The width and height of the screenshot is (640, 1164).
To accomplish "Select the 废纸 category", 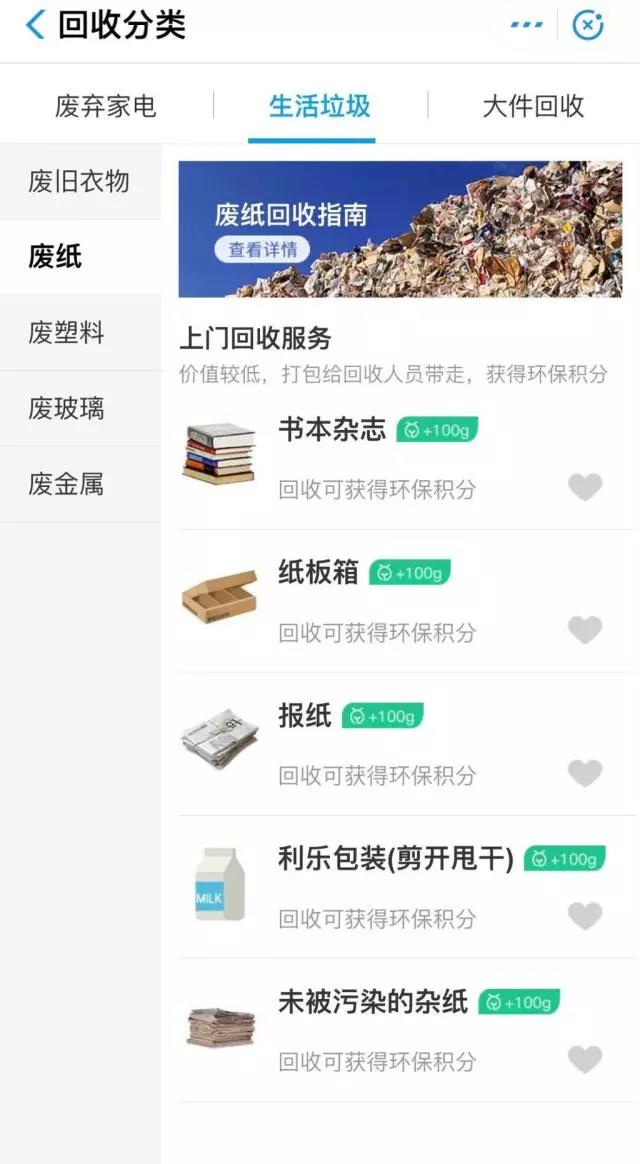I will (80, 257).
